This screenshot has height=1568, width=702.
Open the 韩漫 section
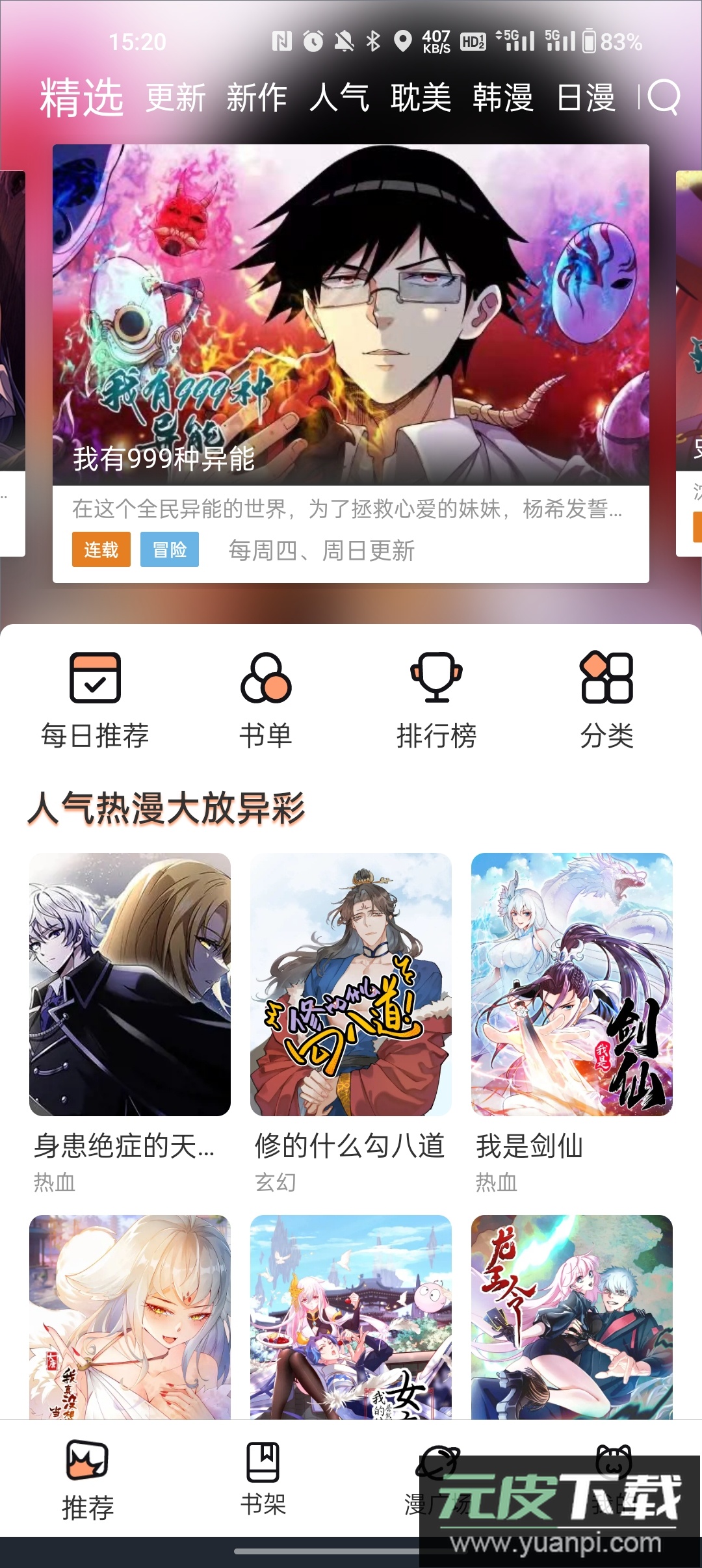click(502, 98)
